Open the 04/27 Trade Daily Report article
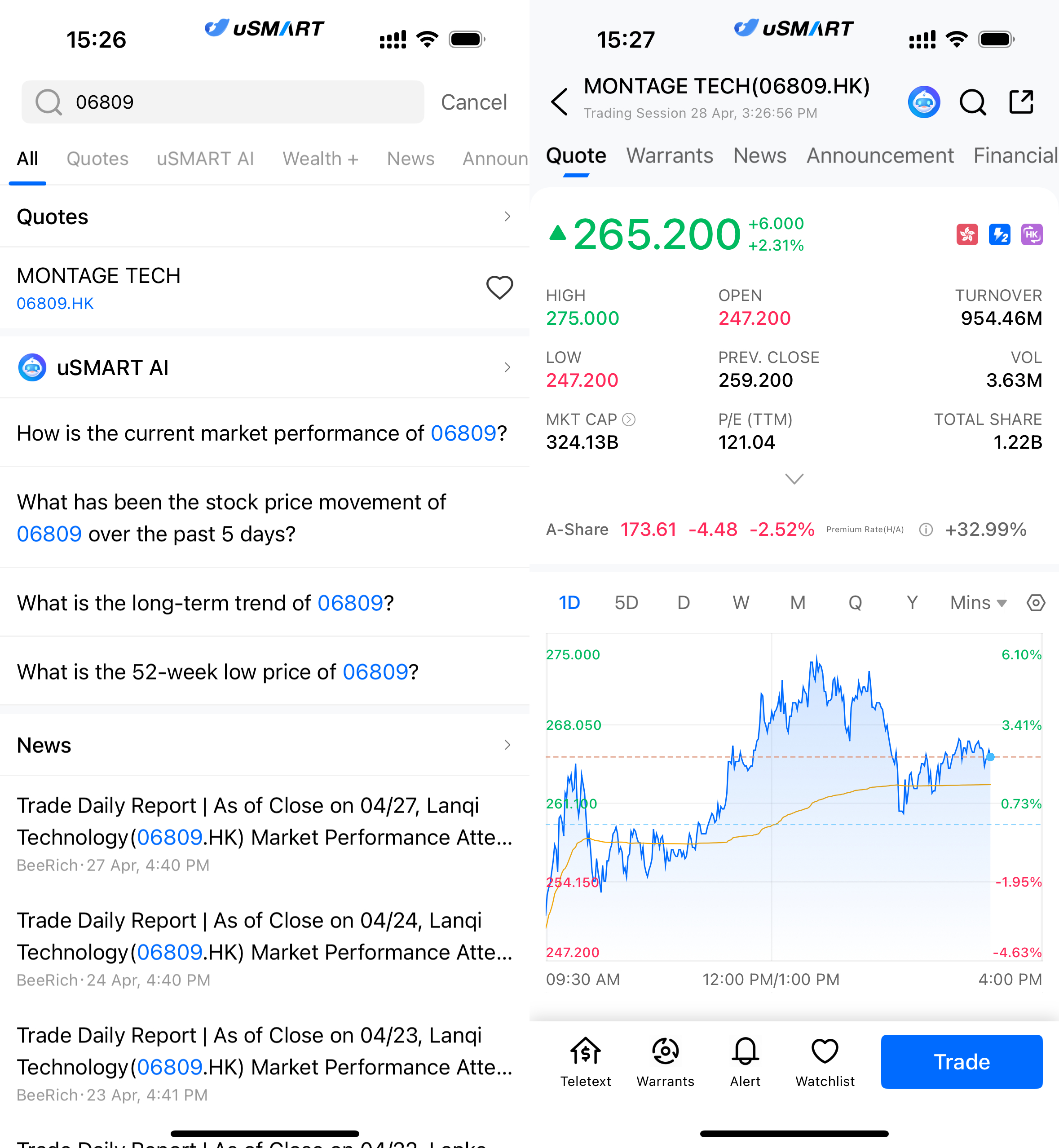 click(x=264, y=821)
